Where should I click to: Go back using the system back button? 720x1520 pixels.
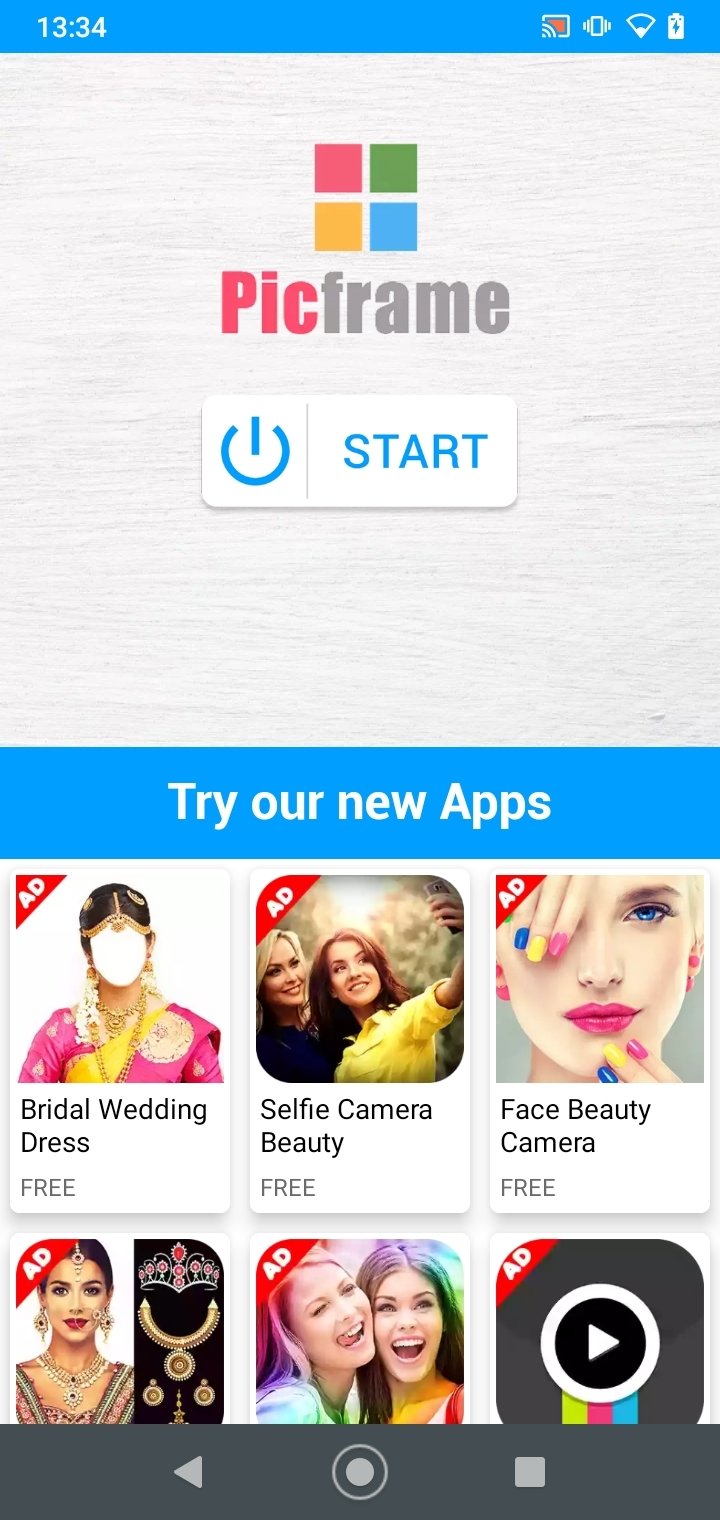(x=188, y=1472)
